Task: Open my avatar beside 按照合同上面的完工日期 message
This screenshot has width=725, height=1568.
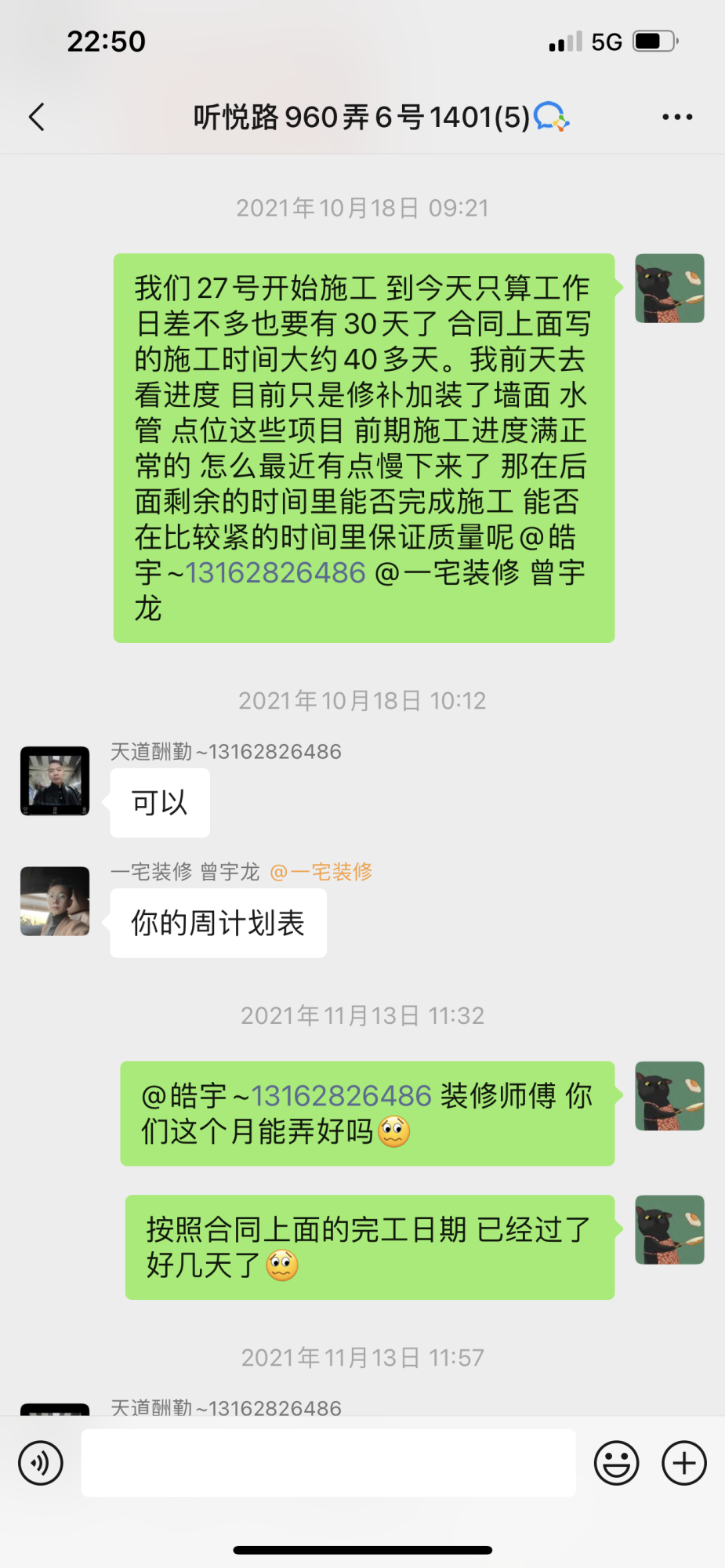Action: [x=669, y=1229]
